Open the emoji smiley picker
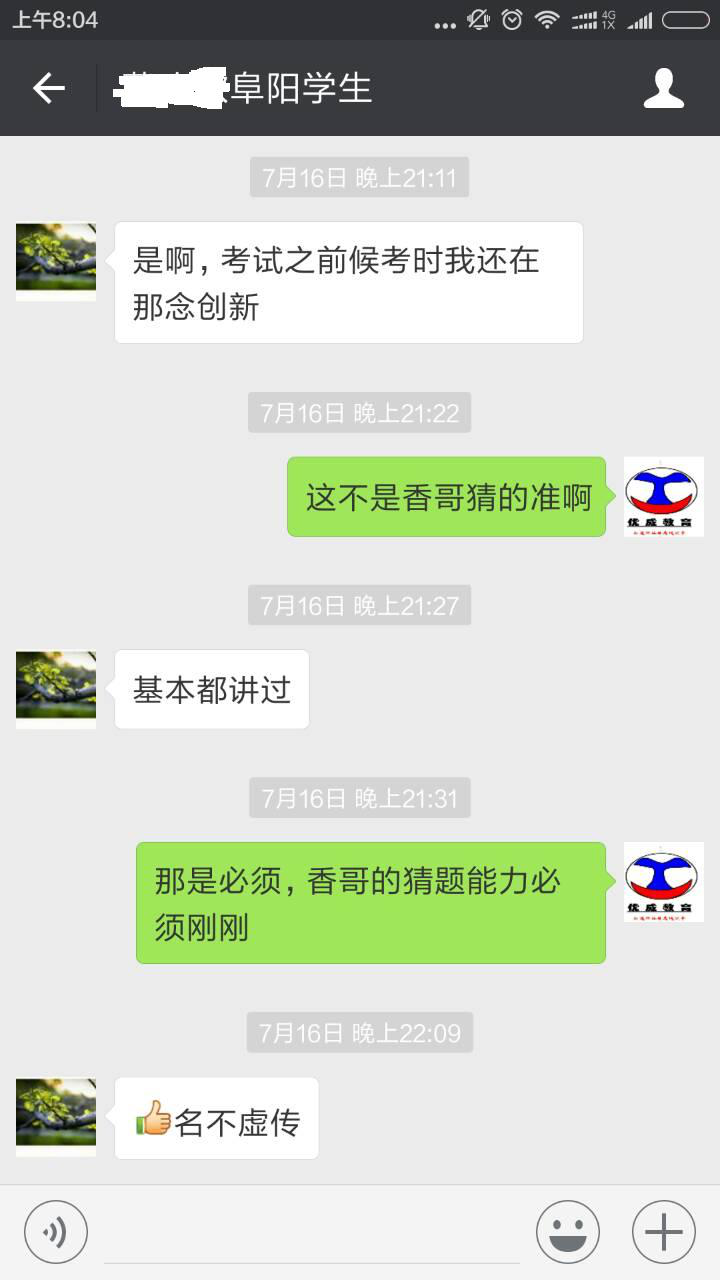 567,1230
